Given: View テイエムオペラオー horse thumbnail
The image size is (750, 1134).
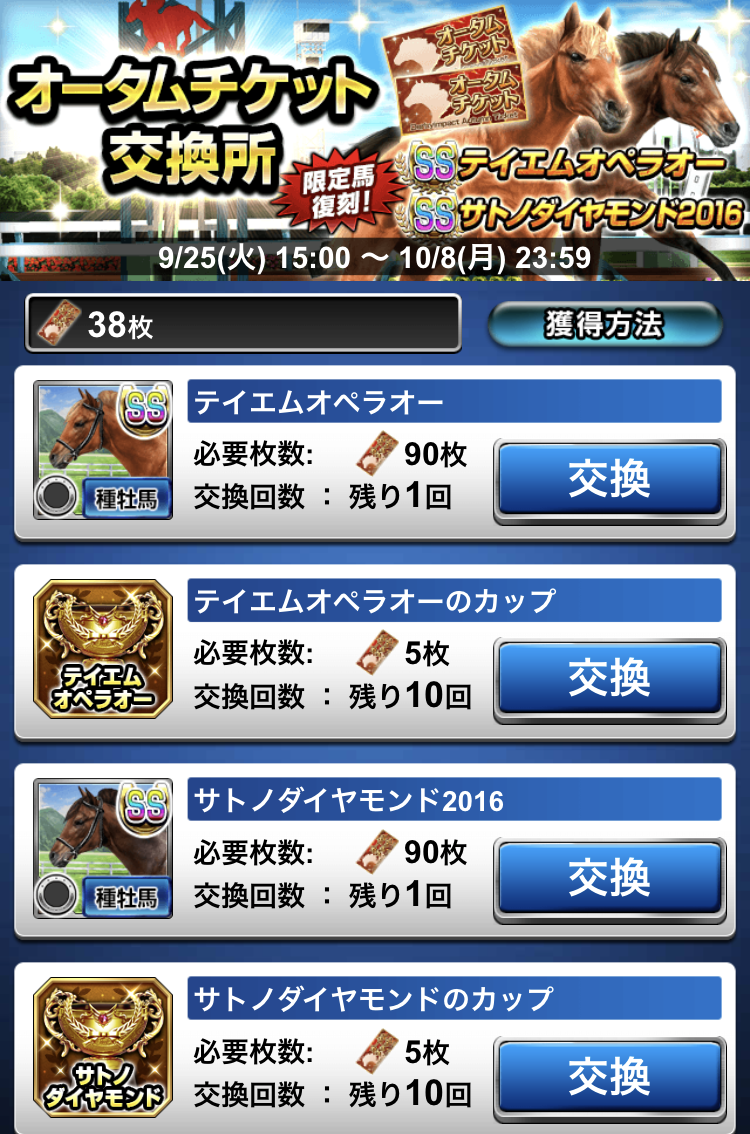Looking at the screenshot, I should (x=103, y=450).
